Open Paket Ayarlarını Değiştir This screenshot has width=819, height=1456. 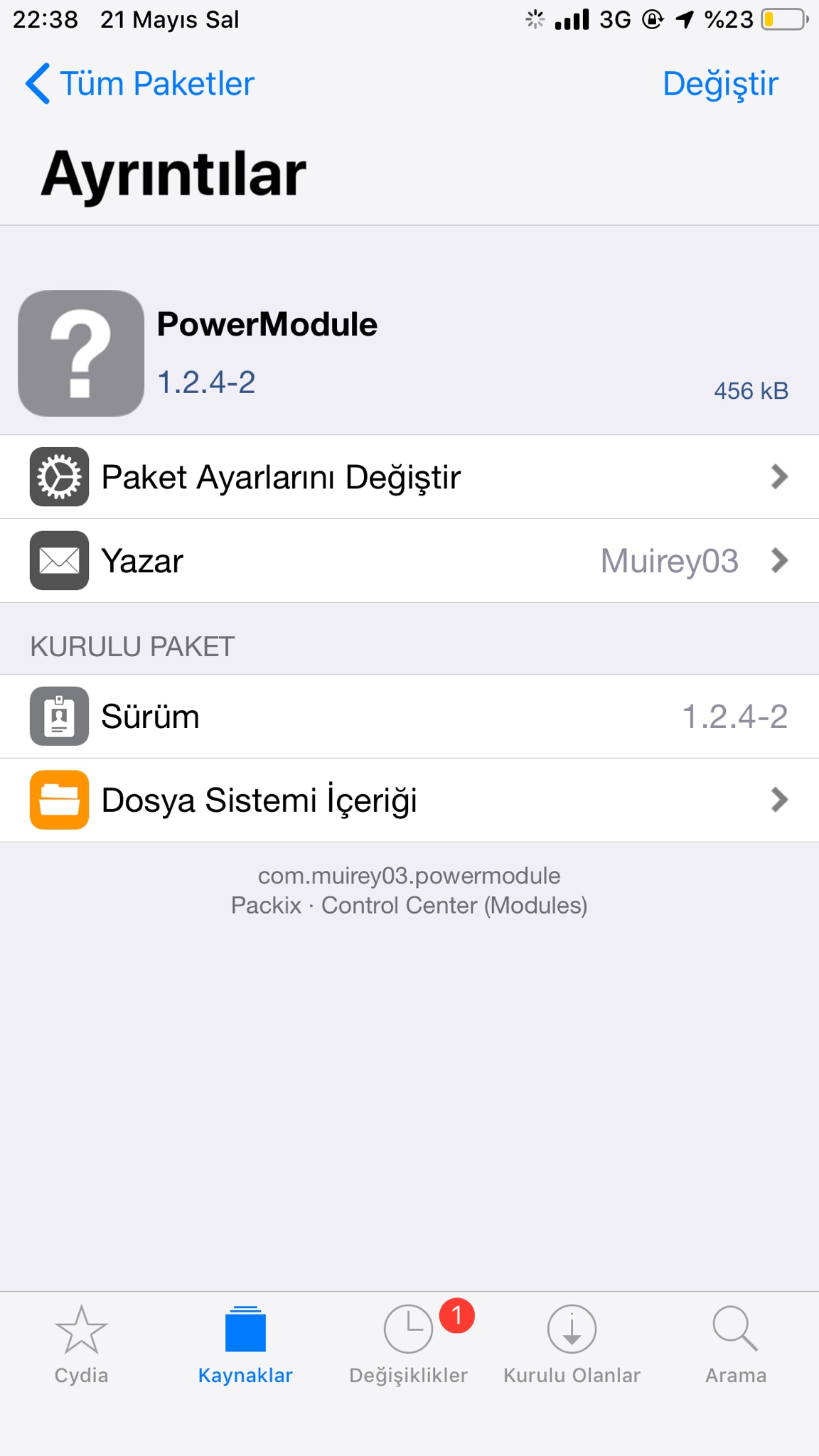coord(409,477)
